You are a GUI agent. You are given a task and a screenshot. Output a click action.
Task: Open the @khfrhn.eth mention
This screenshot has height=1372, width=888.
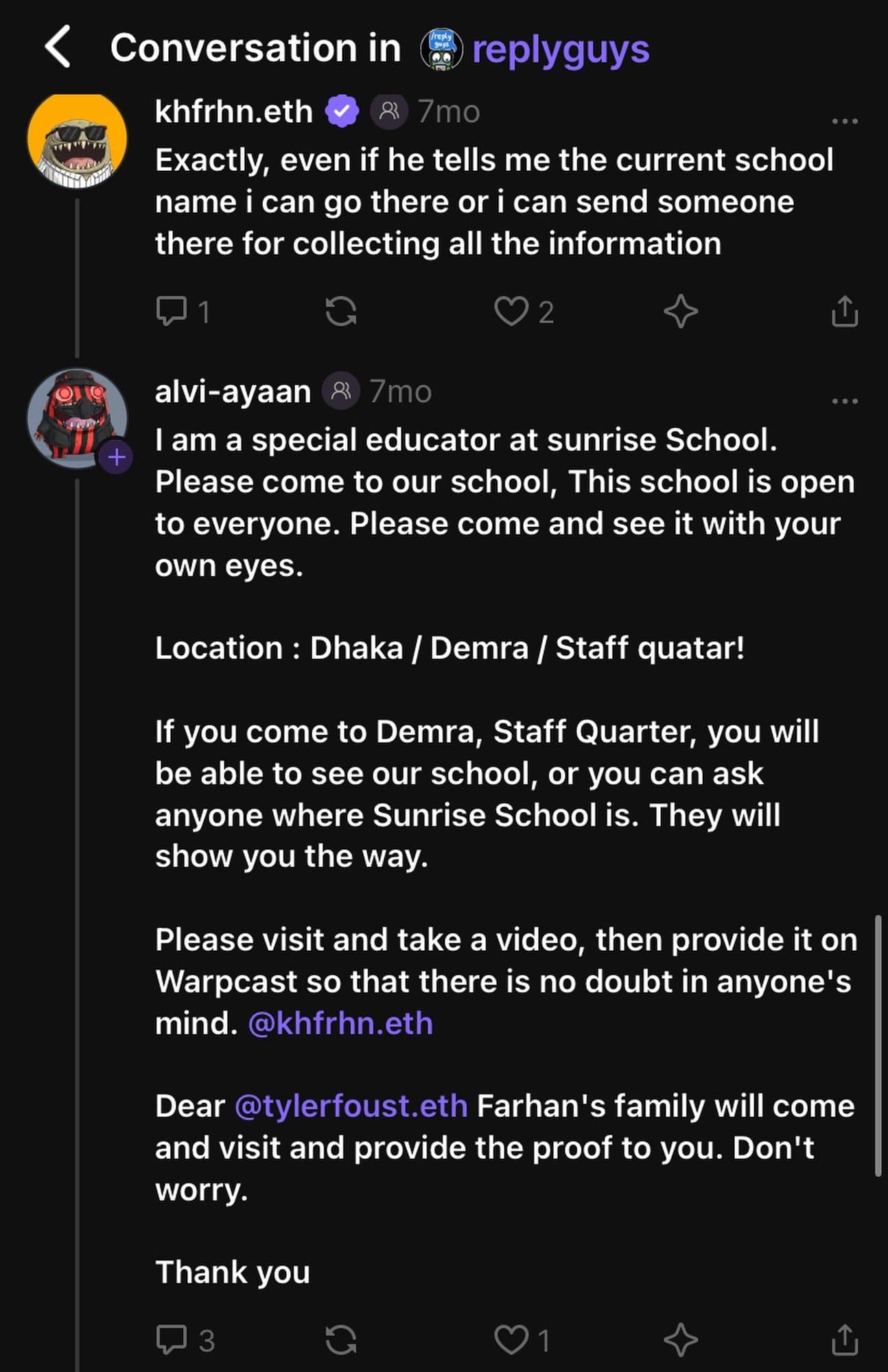point(340,1024)
